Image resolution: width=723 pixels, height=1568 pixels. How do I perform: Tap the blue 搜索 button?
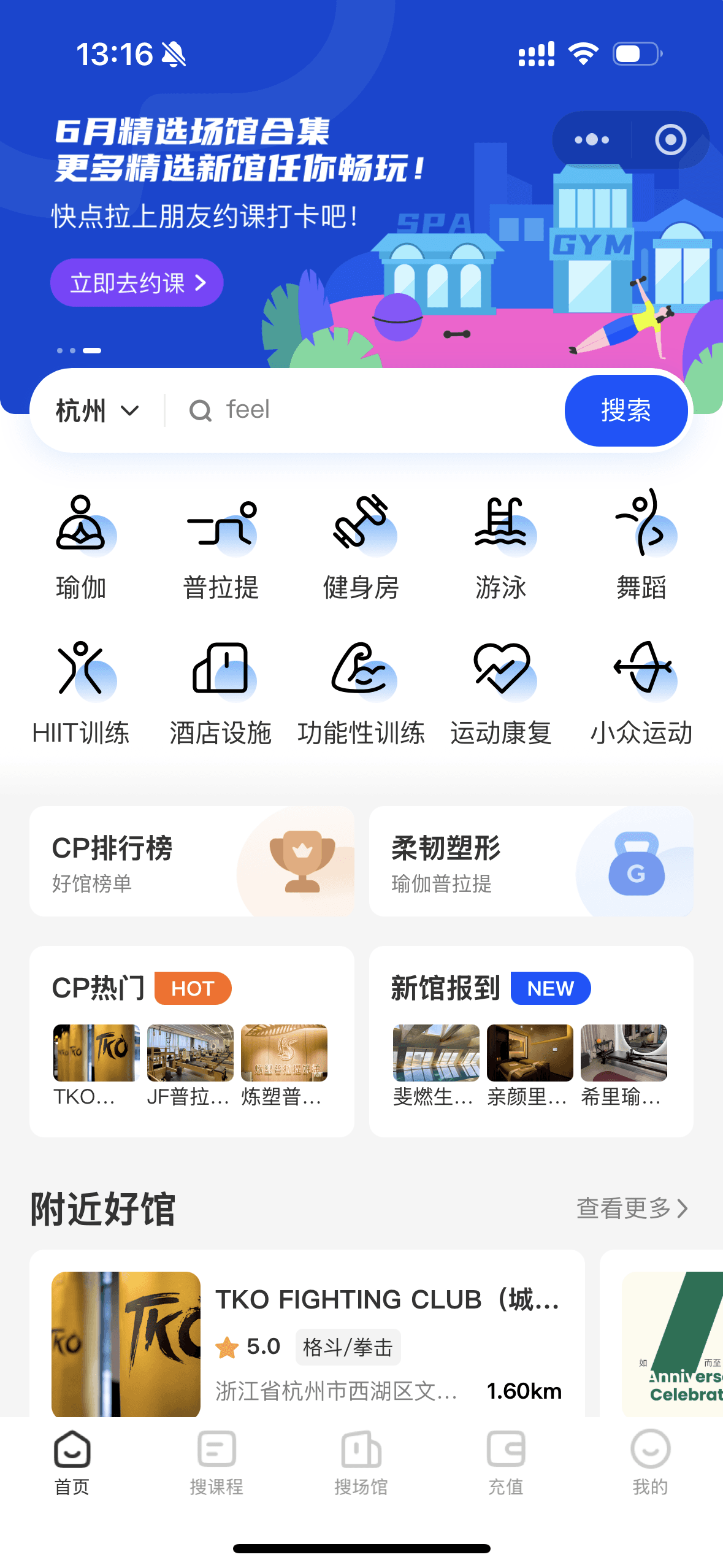tap(625, 410)
